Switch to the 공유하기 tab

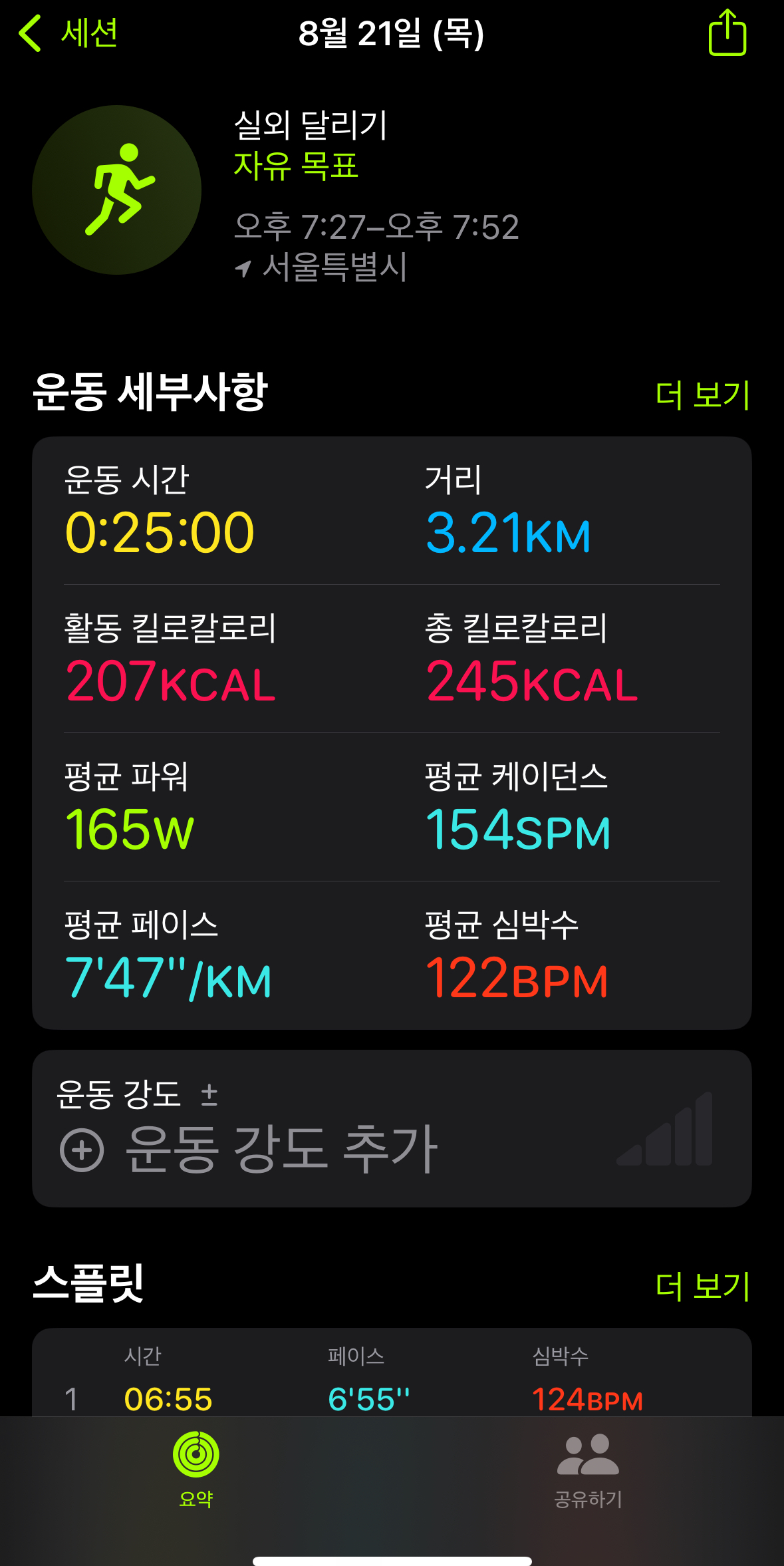(x=588, y=1474)
